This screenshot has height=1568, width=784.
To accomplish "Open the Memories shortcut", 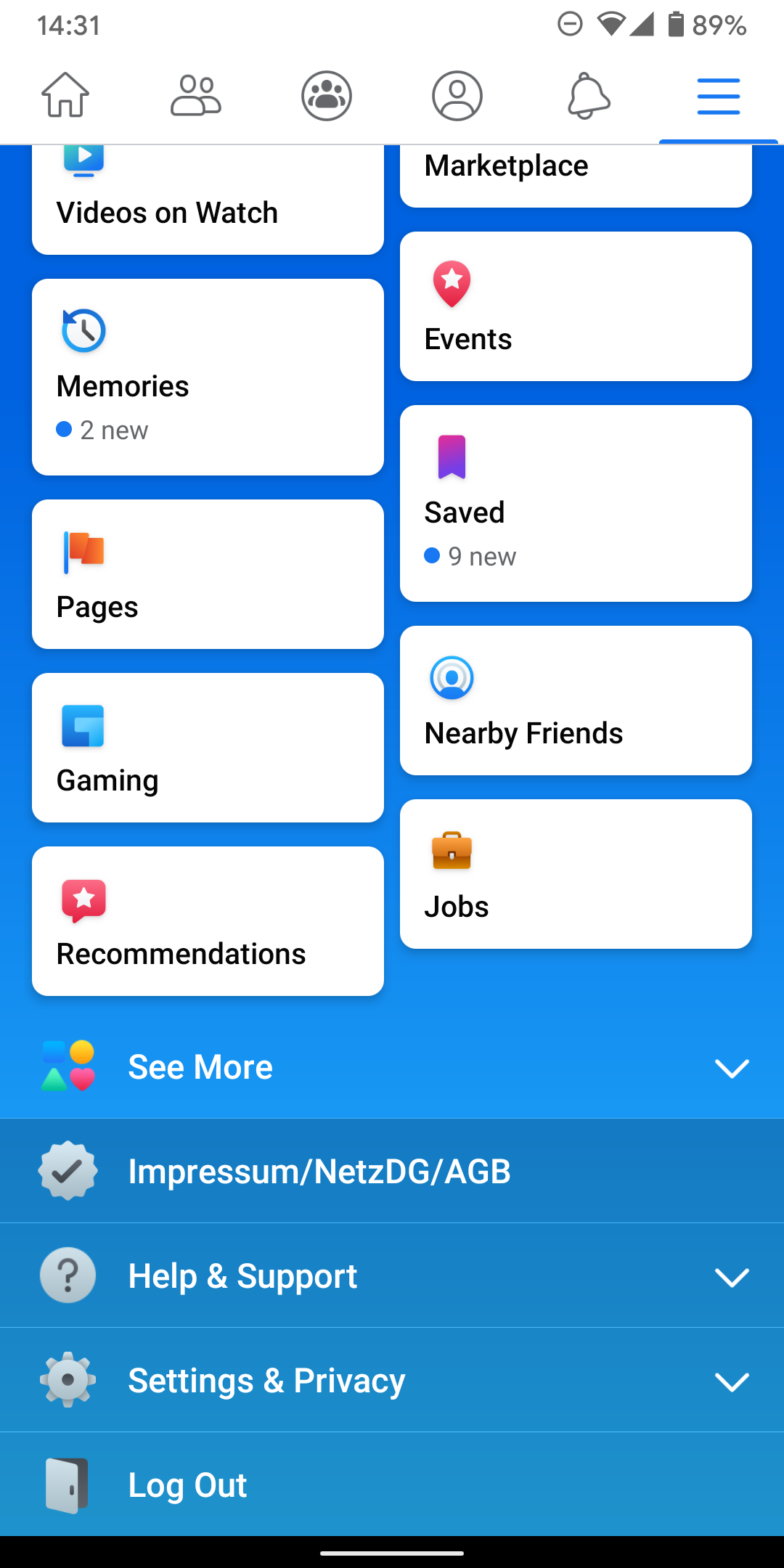I will click(x=208, y=376).
